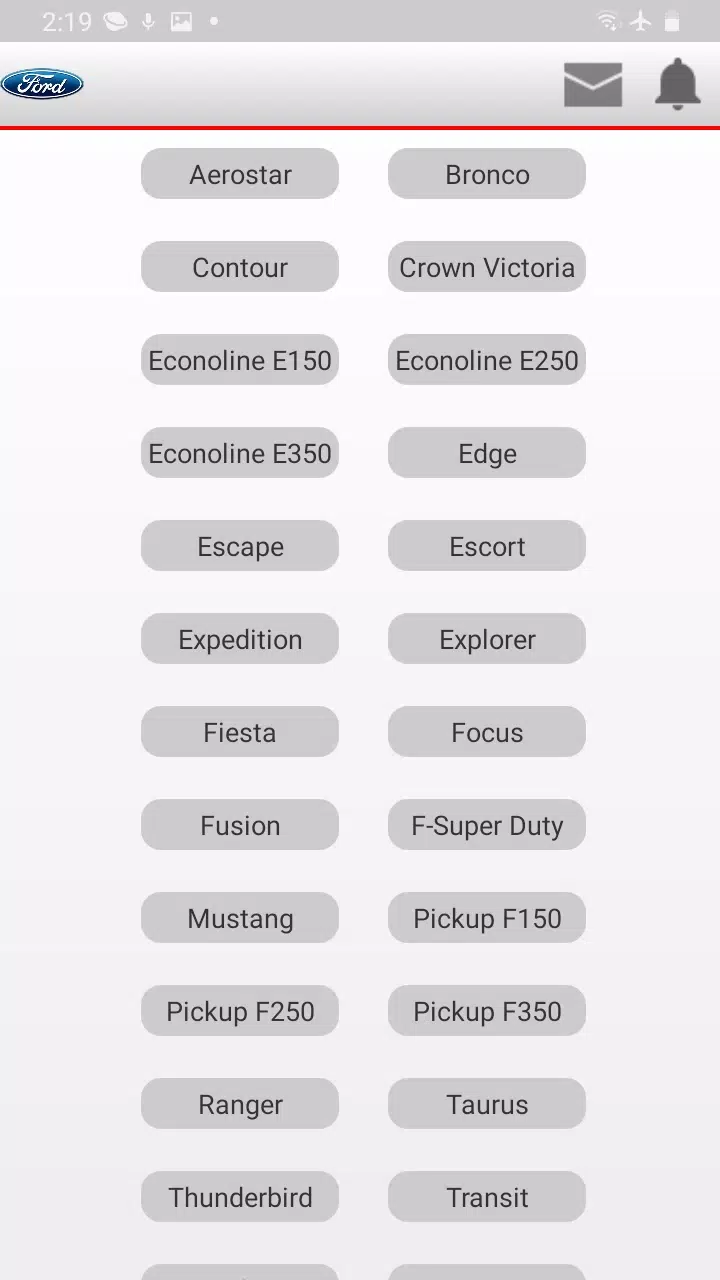The height and width of the screenshot is (1280, 720).
Task: Choose the Bronco model
Action: 487,174
